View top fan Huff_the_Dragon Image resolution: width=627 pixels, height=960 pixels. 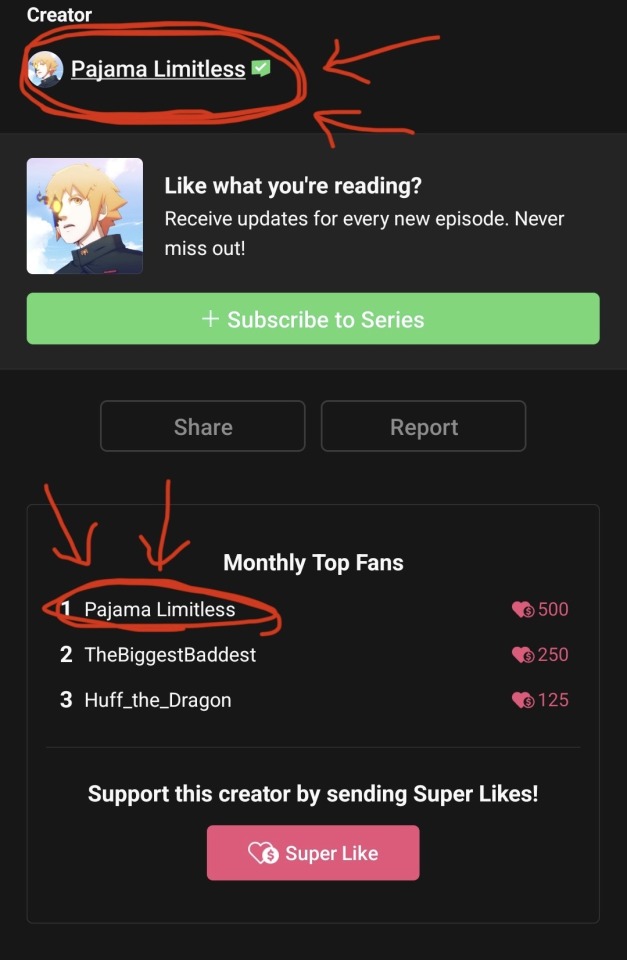tap(158, 700)
